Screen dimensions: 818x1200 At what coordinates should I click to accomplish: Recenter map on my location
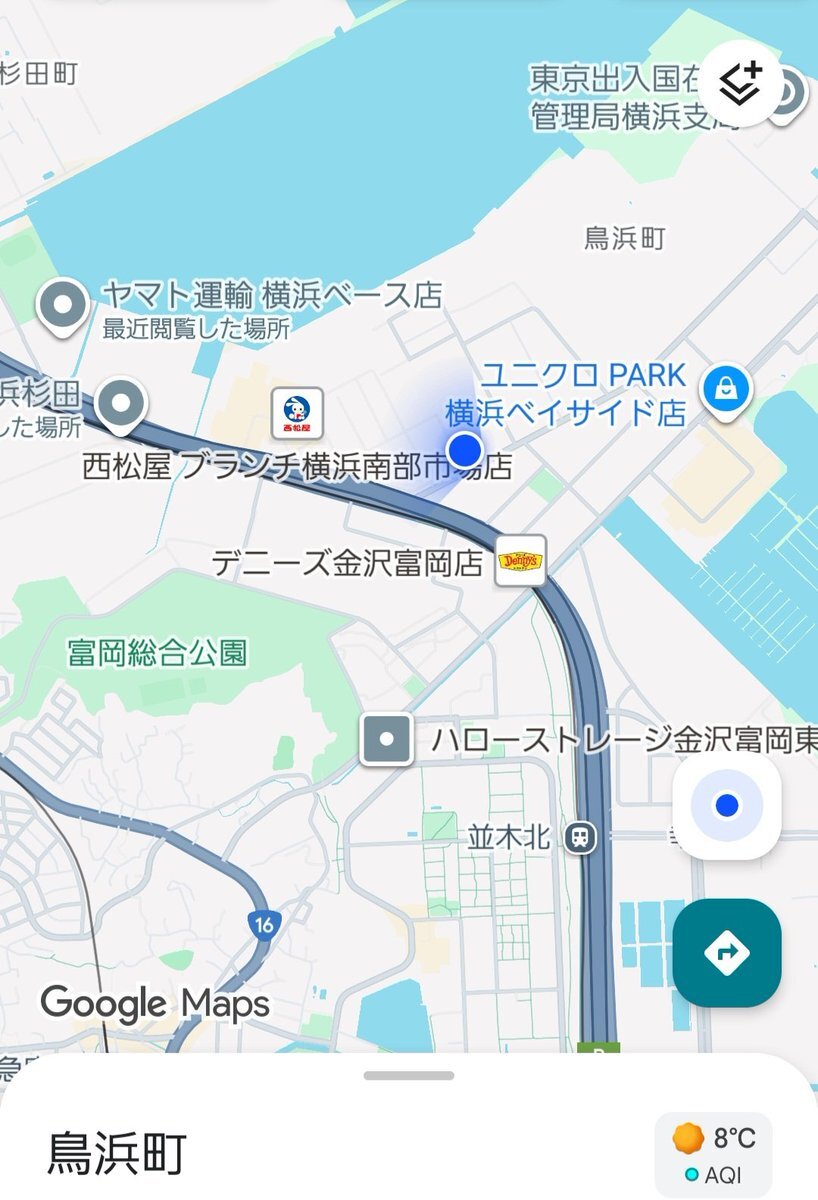727,805
